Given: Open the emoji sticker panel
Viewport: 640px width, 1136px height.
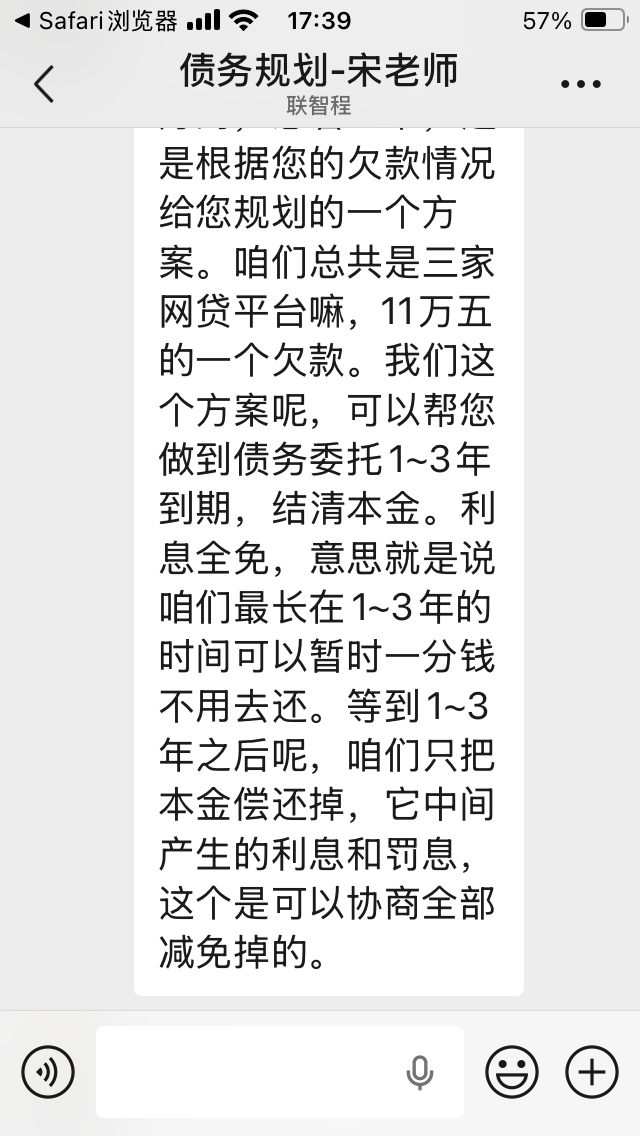Looking at the screenshot, I should pyautogui.click(x=512, y=1072).
